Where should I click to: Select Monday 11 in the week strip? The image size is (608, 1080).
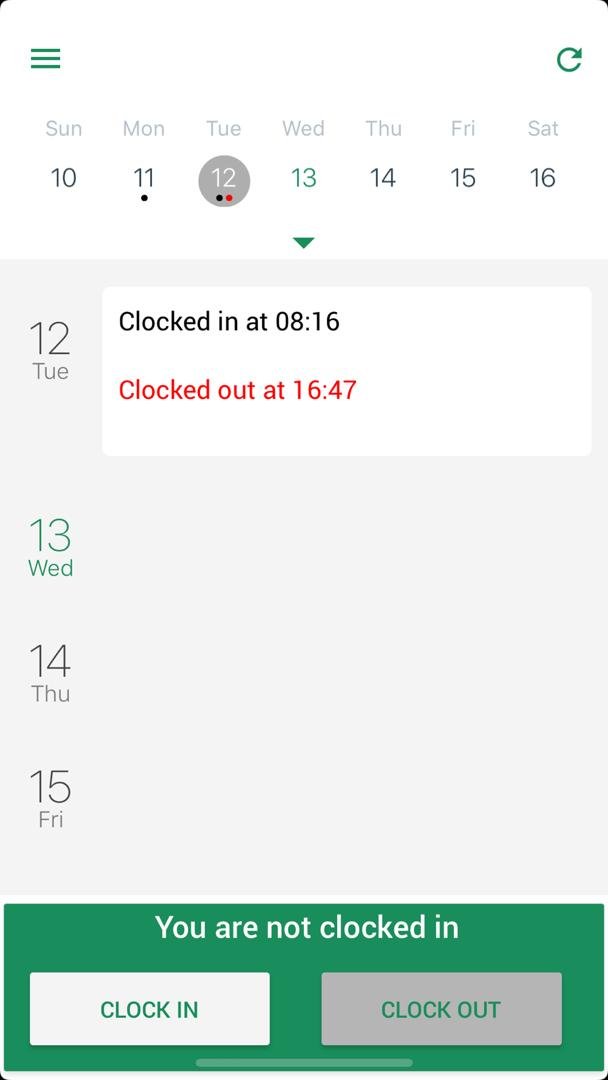144,178
